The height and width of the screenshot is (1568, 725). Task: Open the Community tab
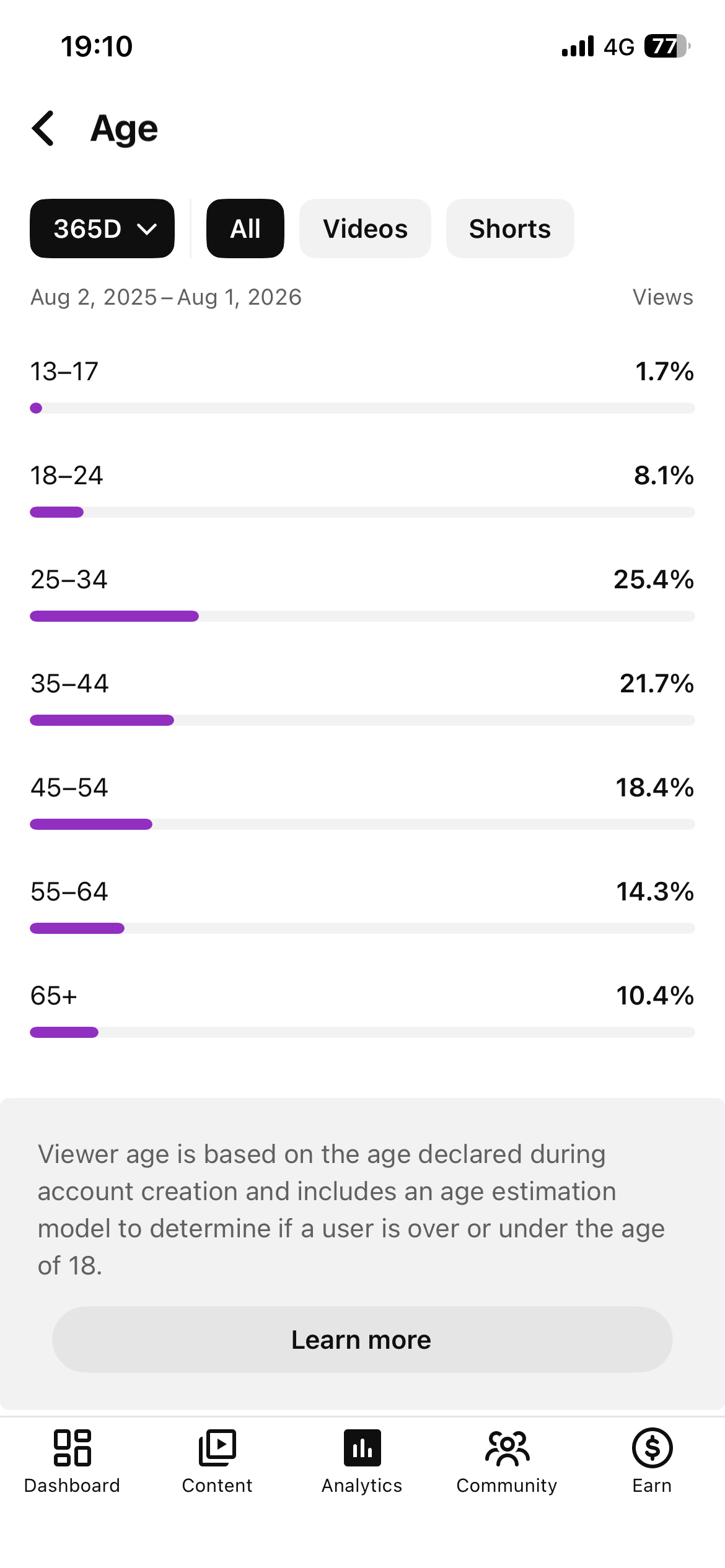point(507,1461)
